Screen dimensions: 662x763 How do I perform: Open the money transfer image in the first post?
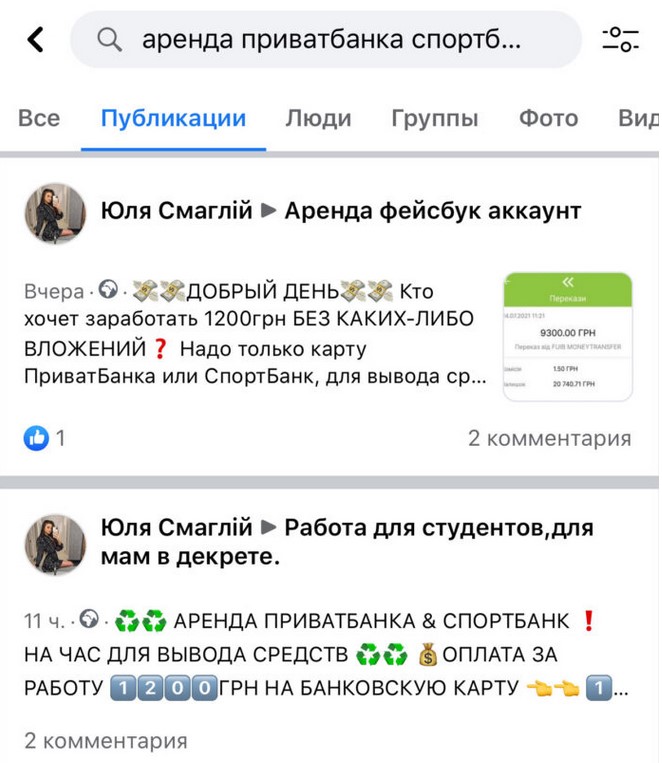569,336
